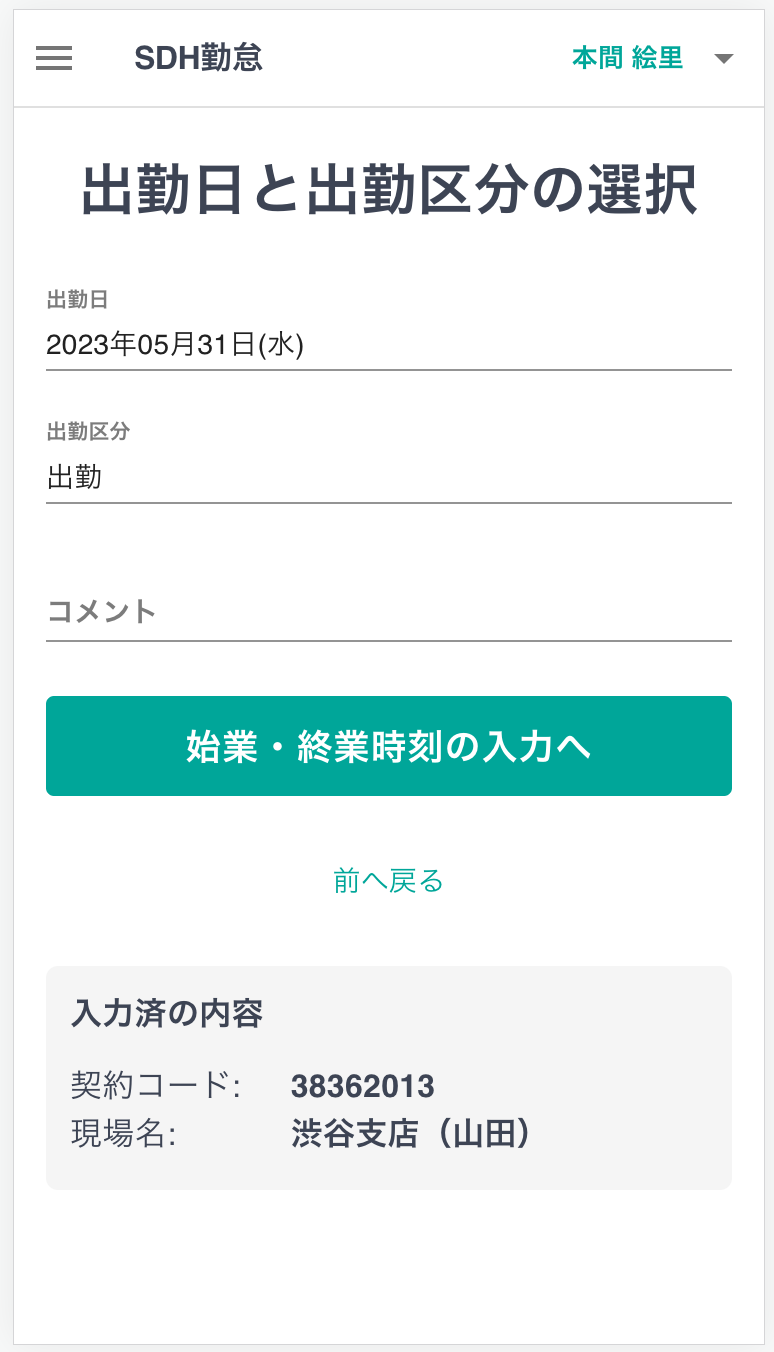Click the 出勤 value in 出勤区分
The height and width of the screenshot is (1352, 774).
pyautogui.click(x=72, y=477)
